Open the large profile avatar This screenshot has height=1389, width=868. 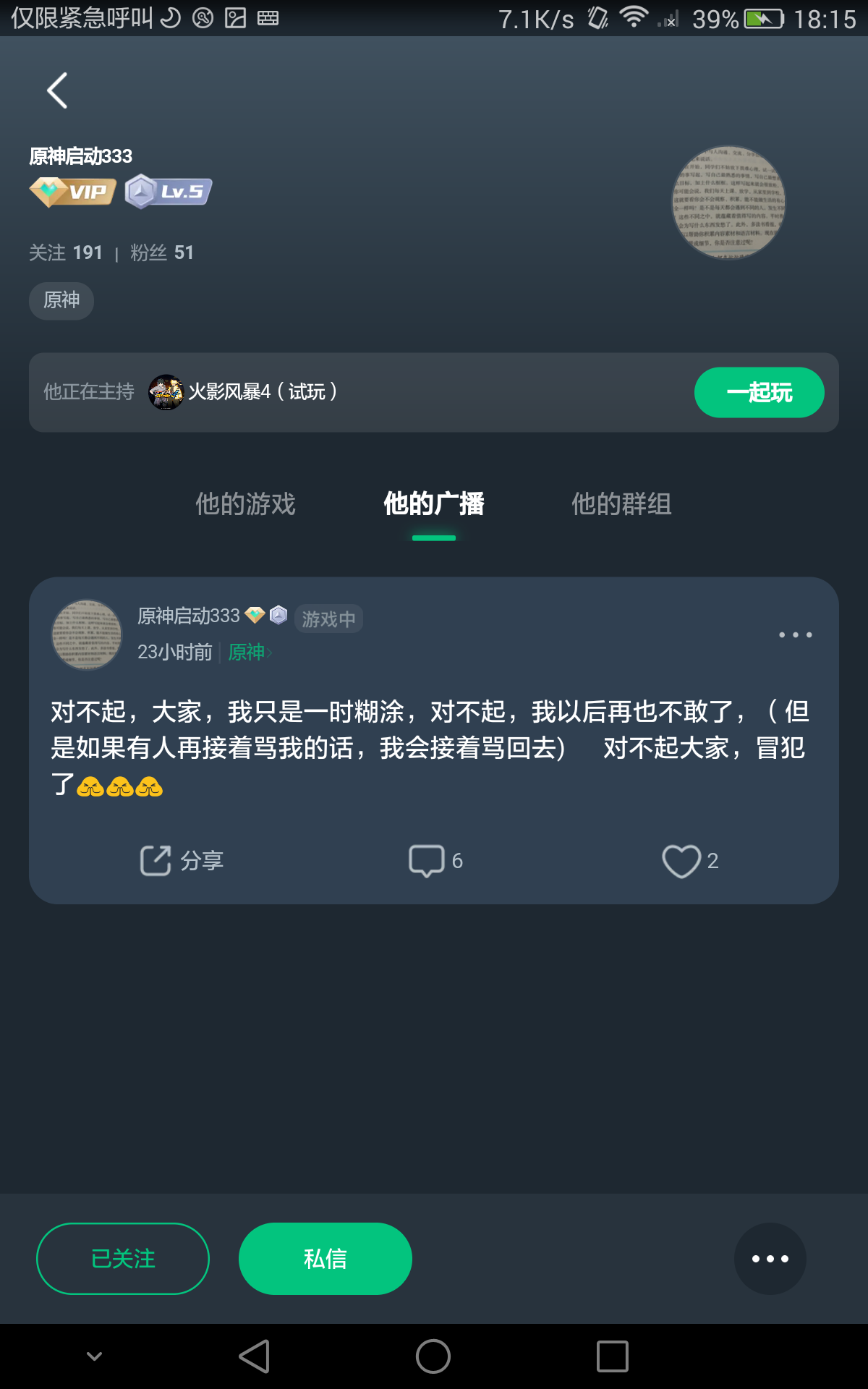pyautogui.click(x=728, y=203)
